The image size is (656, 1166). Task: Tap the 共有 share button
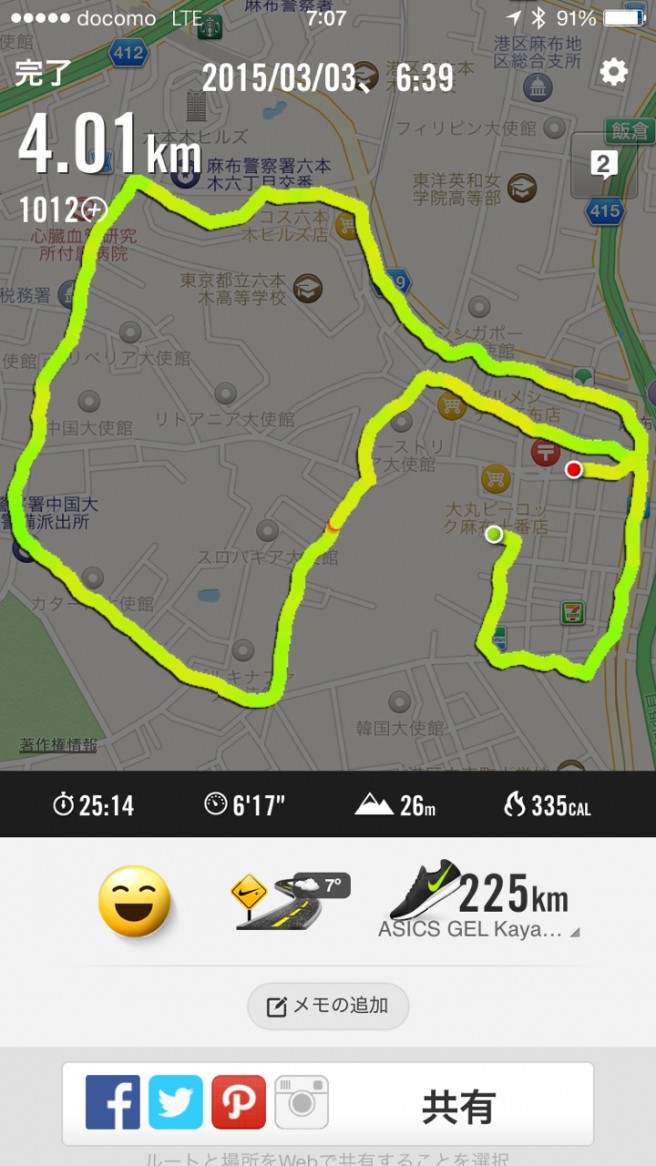point(459,1106)
